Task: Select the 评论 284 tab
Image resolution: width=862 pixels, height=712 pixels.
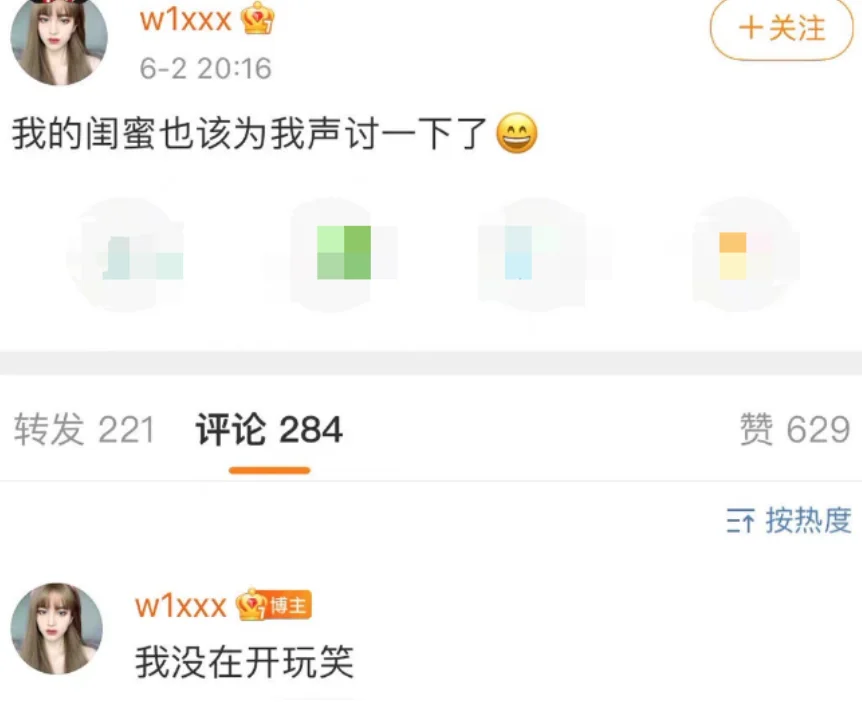Action: point(269,430)
